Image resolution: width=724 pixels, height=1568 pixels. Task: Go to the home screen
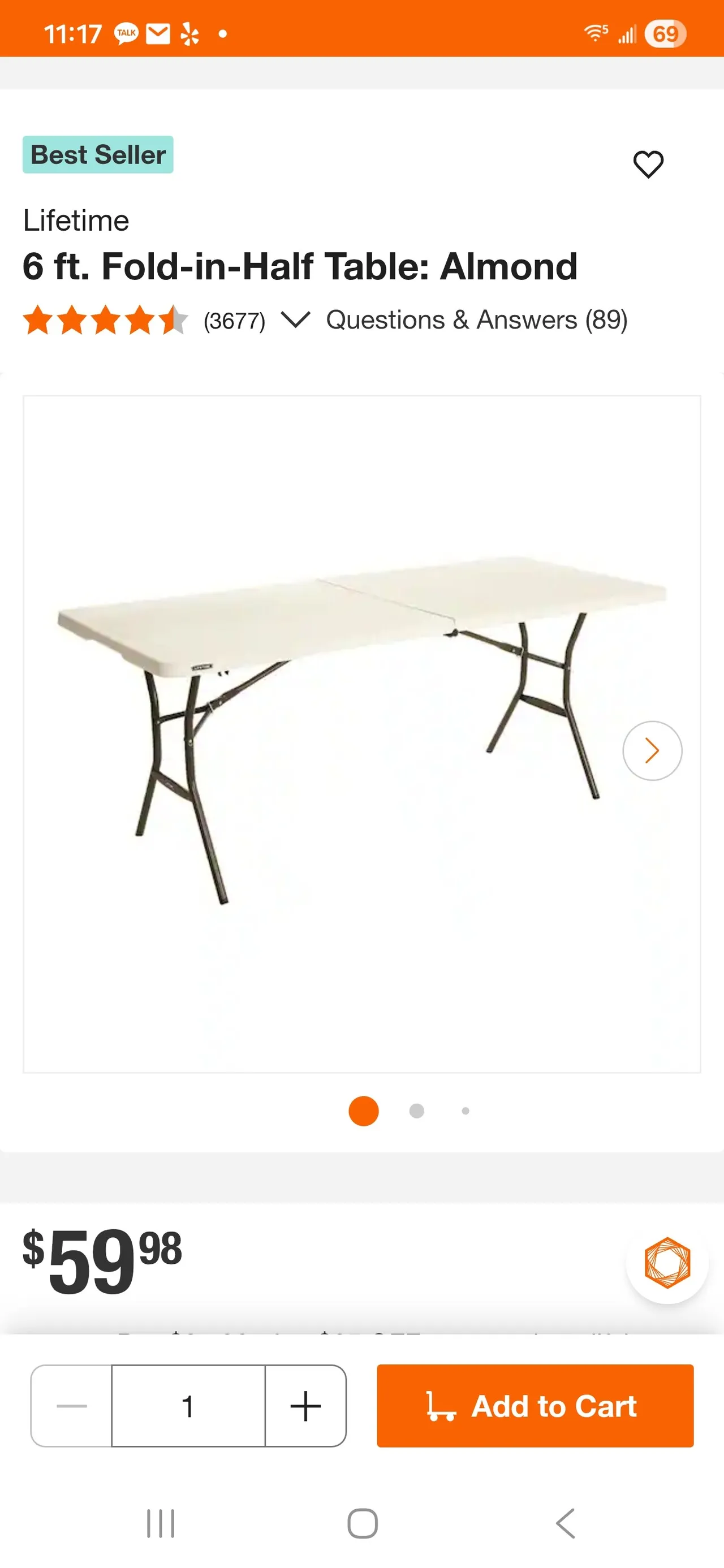pyautogui.click(x=363, y=1523)
